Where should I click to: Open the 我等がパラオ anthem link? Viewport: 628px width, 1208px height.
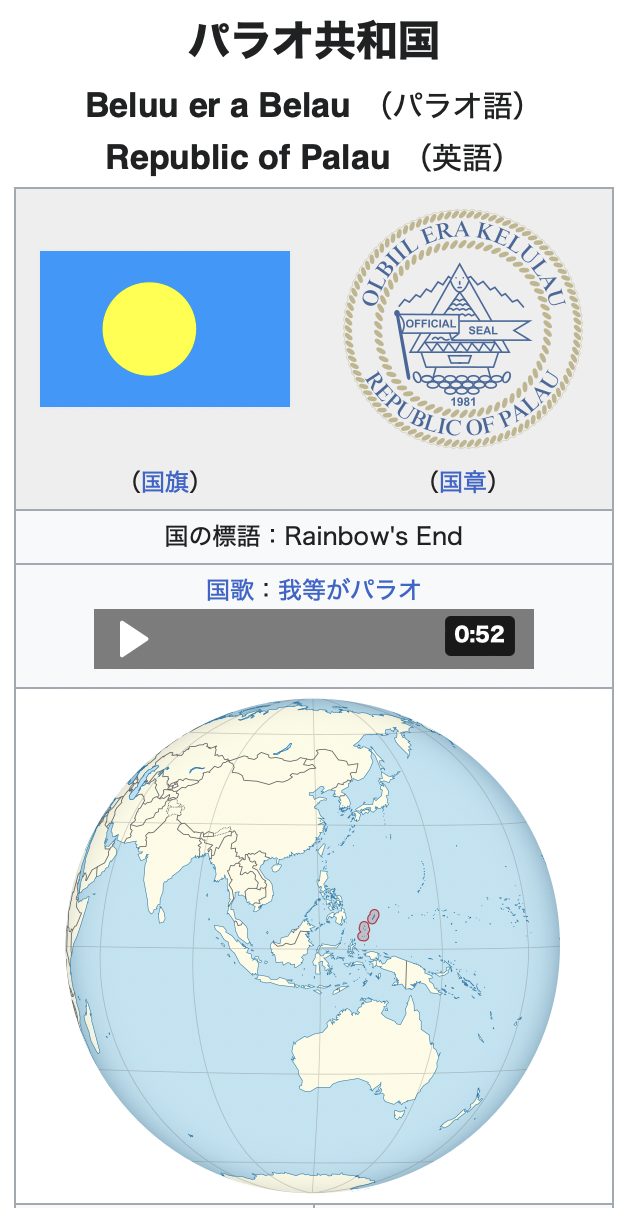[x=350, y=590]
